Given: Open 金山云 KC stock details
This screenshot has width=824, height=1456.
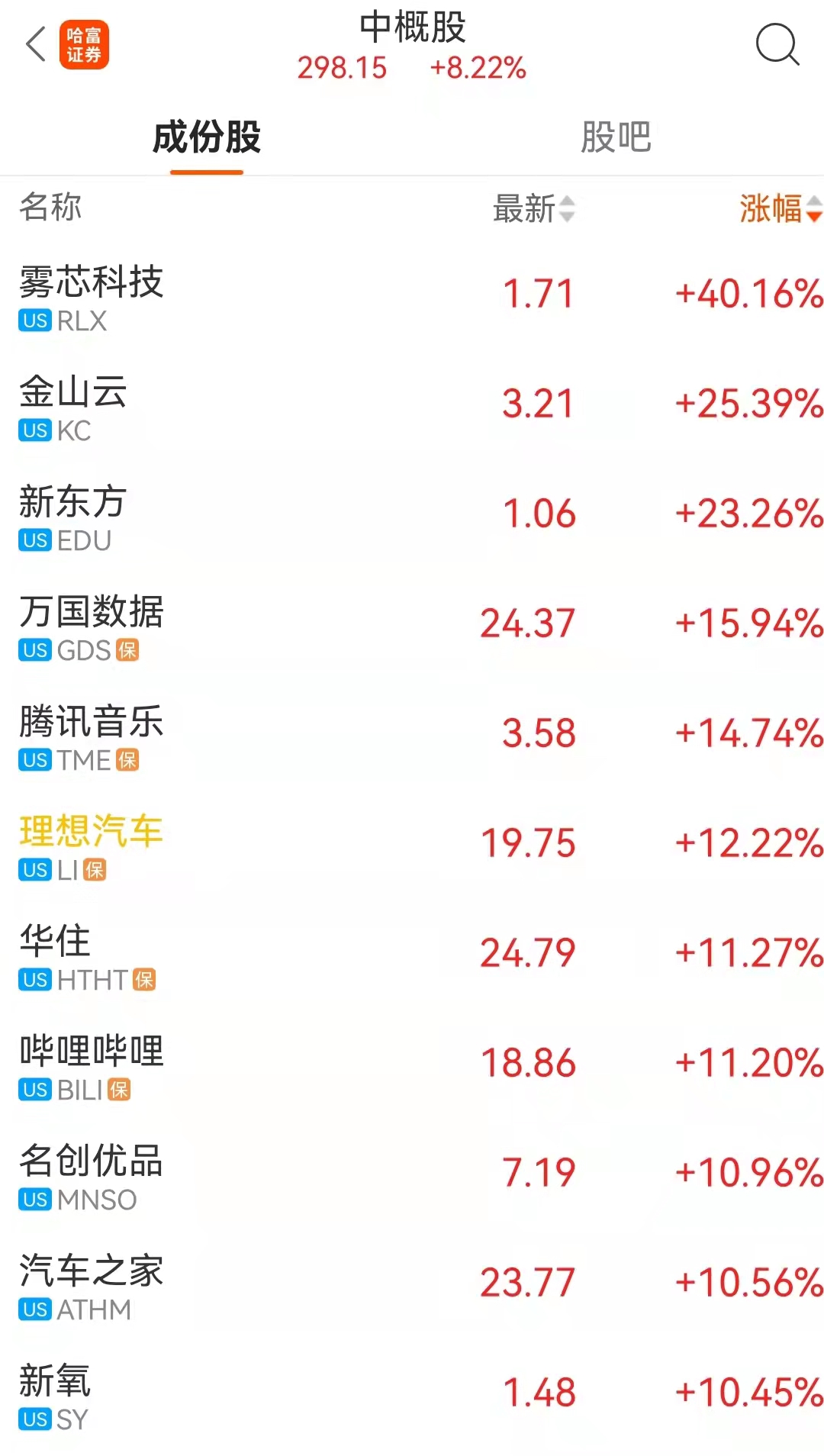Looking at the screenshot, I should (x=412, y=406).
